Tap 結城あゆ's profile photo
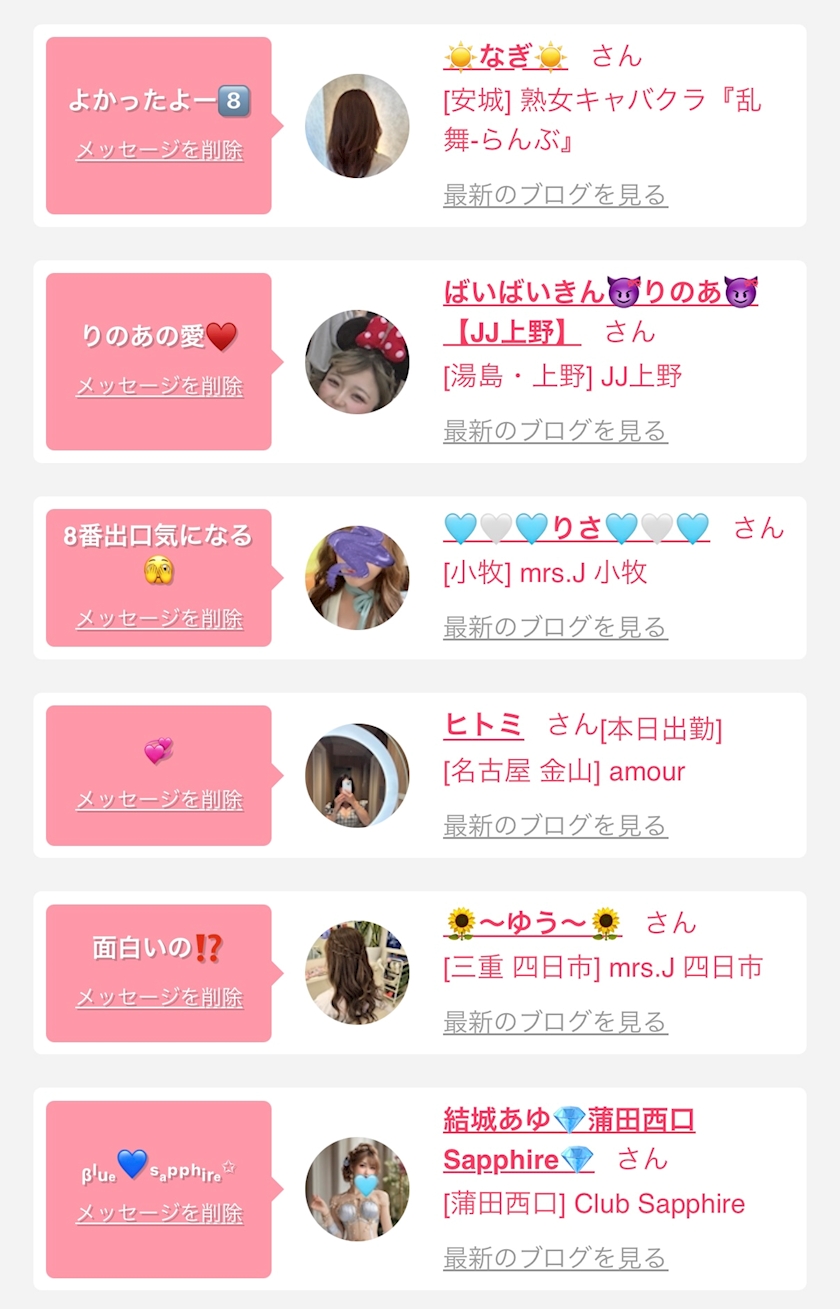This screenshot has width=840, height=1309. pyautogui.click(x=357, y=1189)
